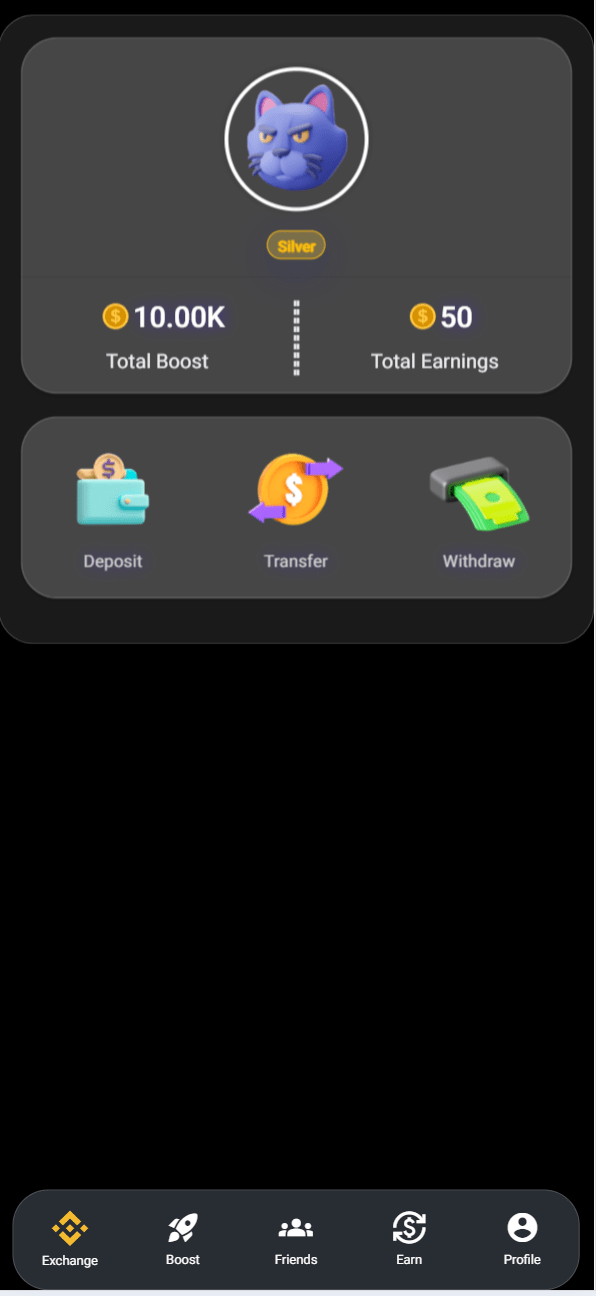Tap the Transfer coin button
596x1296 pixels.
(x=296, y=511)
